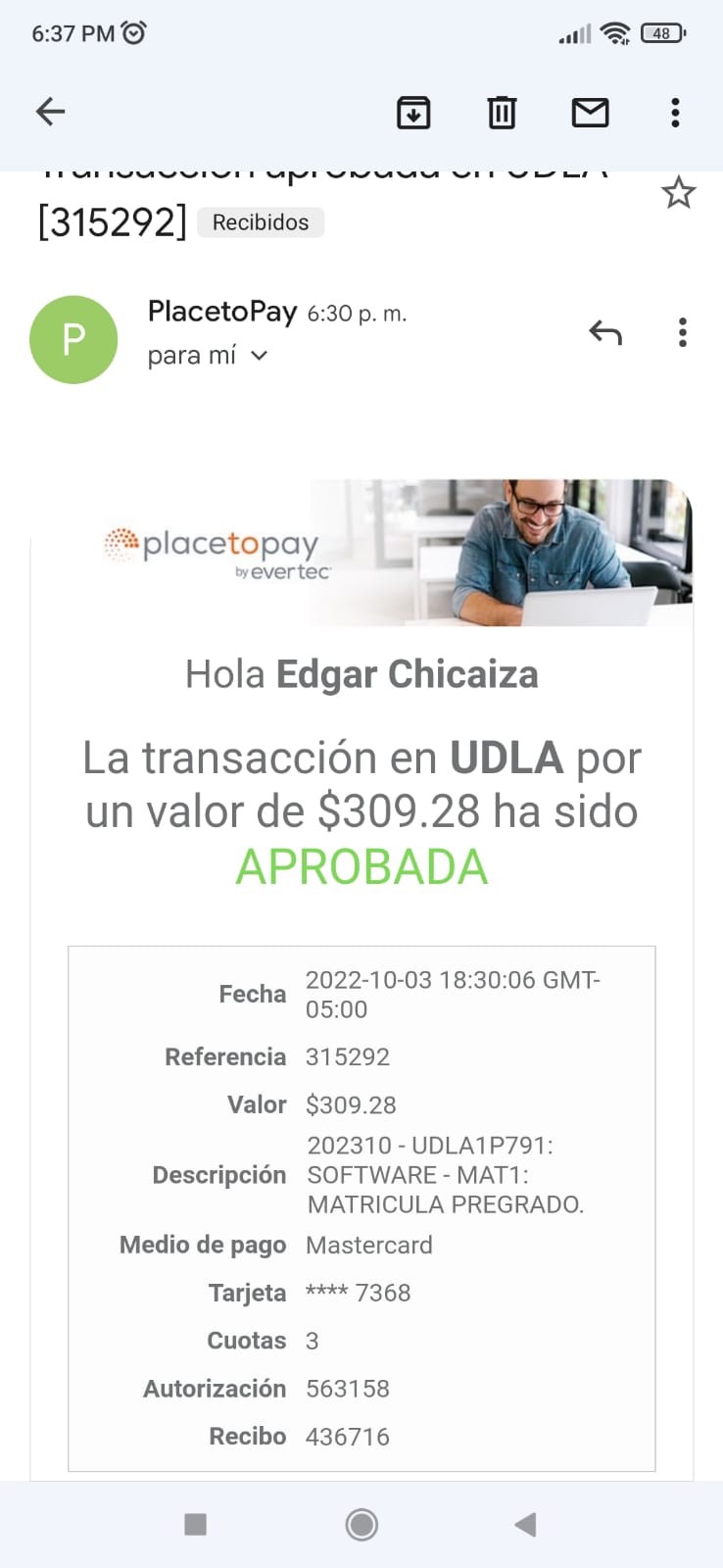Open the PlacetoPay sender avatar
Image resolution: width=723 pixels, height=1568 pixels.
[73, 339]
